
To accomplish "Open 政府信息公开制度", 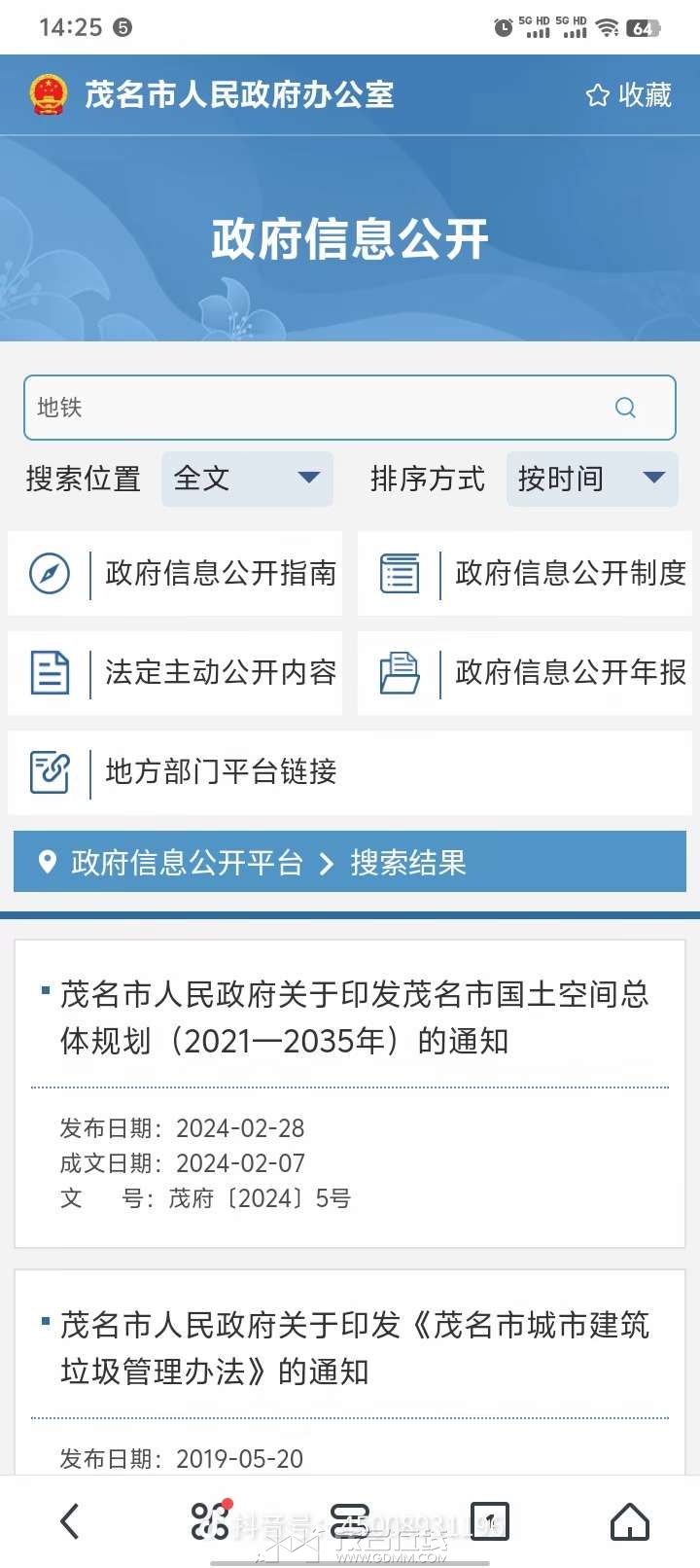I will [525, 574].
